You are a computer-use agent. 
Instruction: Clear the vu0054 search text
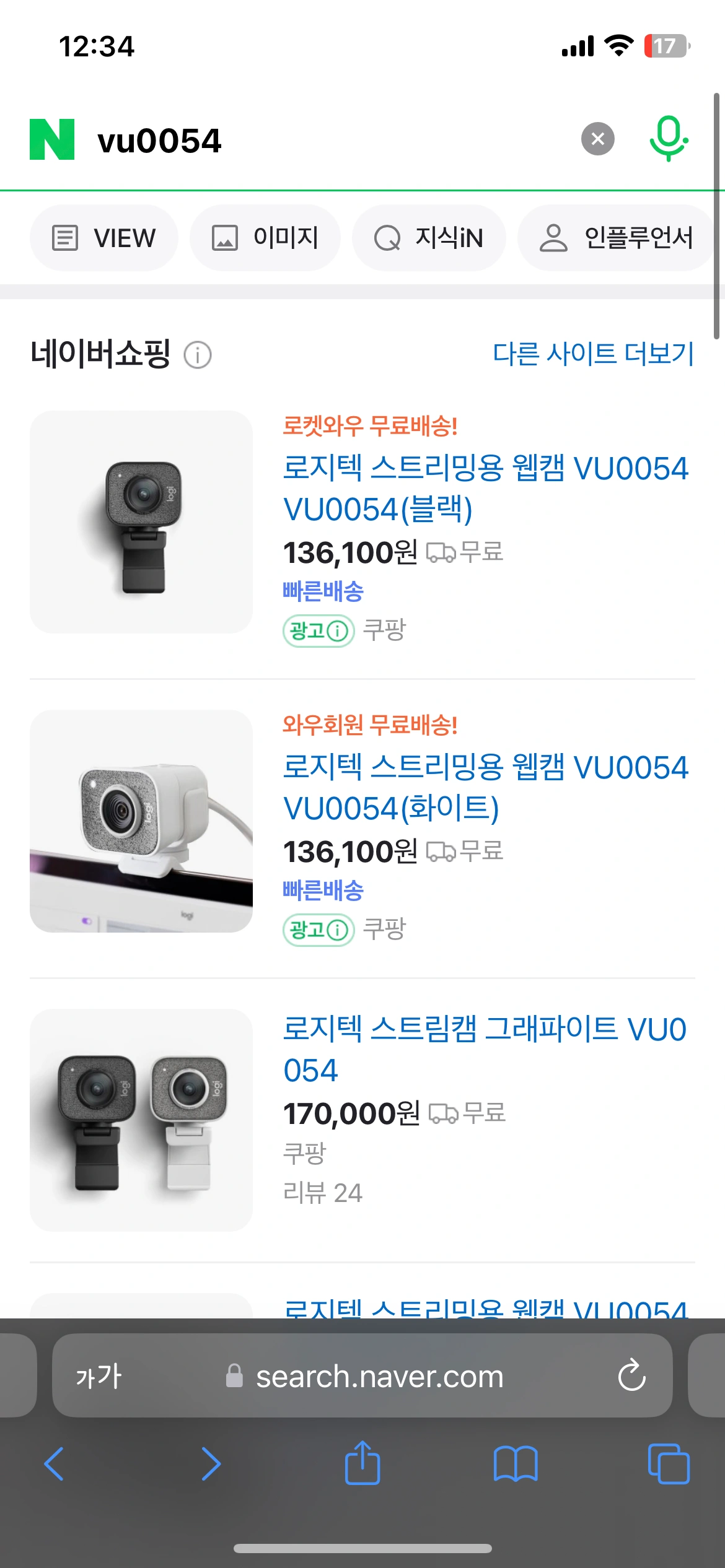(x=597, y=139)
